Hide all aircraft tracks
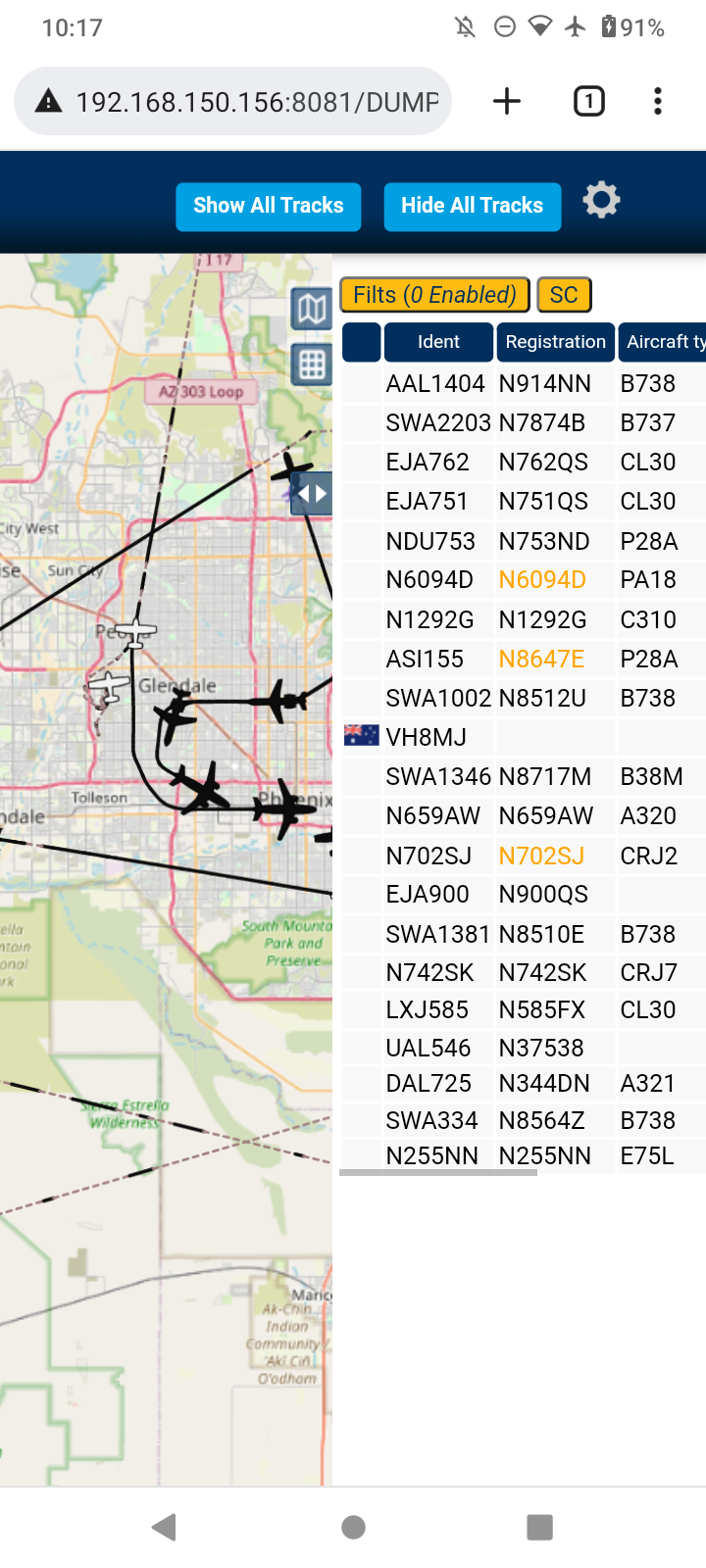This screenshot has width=706, height=1568. tap(472, 207)
